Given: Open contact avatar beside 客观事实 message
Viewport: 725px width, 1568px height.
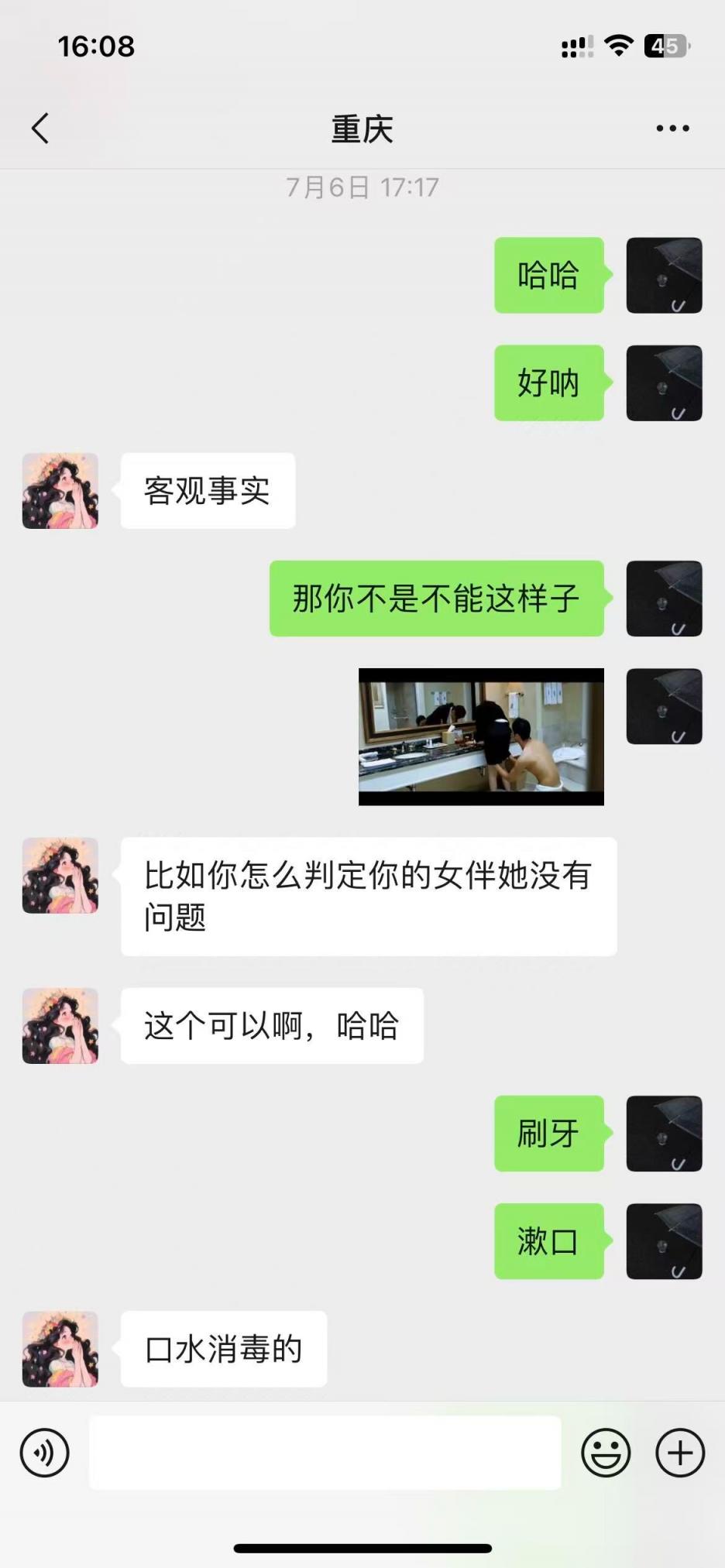Looking at the screenshot, I should 60,491.
